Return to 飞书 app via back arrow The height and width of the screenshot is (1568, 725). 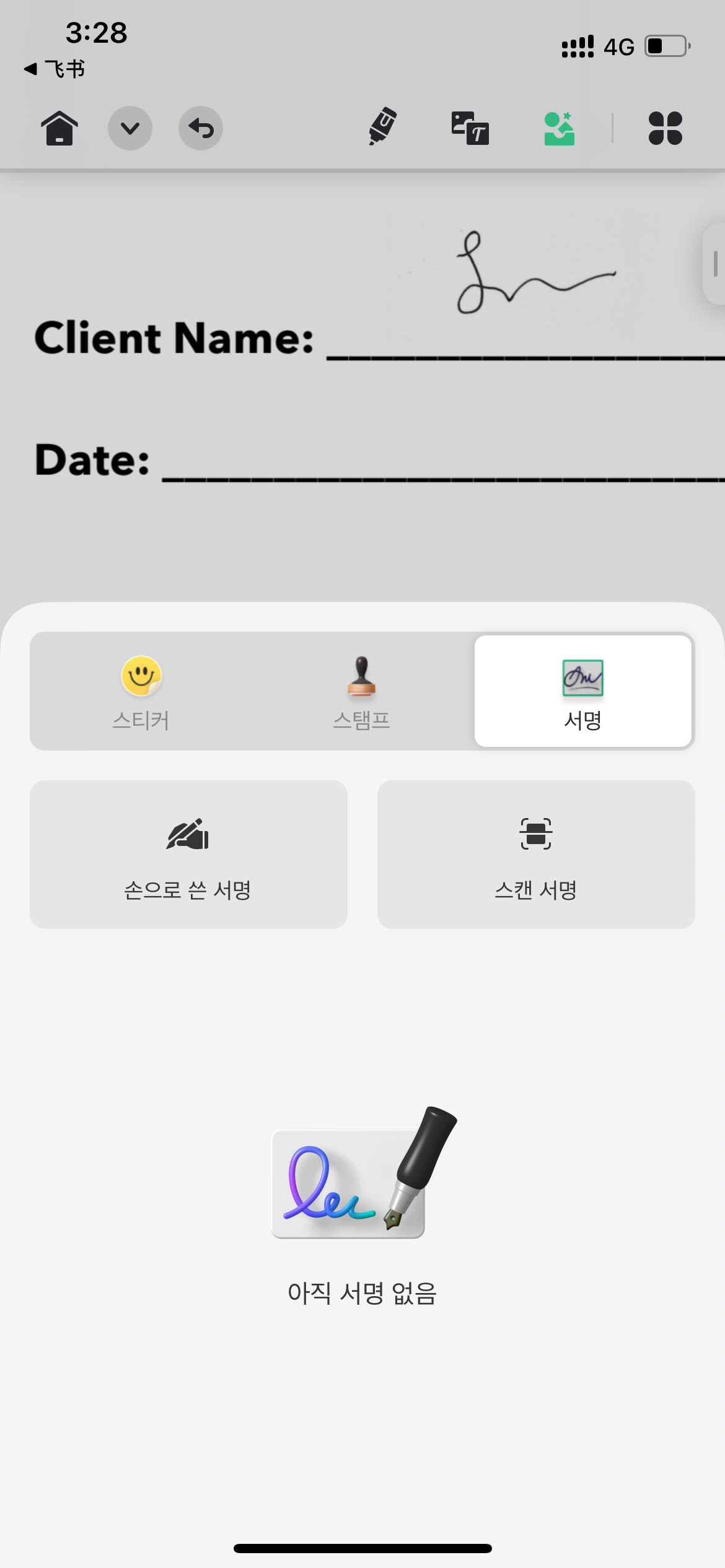tap(55, 69)
